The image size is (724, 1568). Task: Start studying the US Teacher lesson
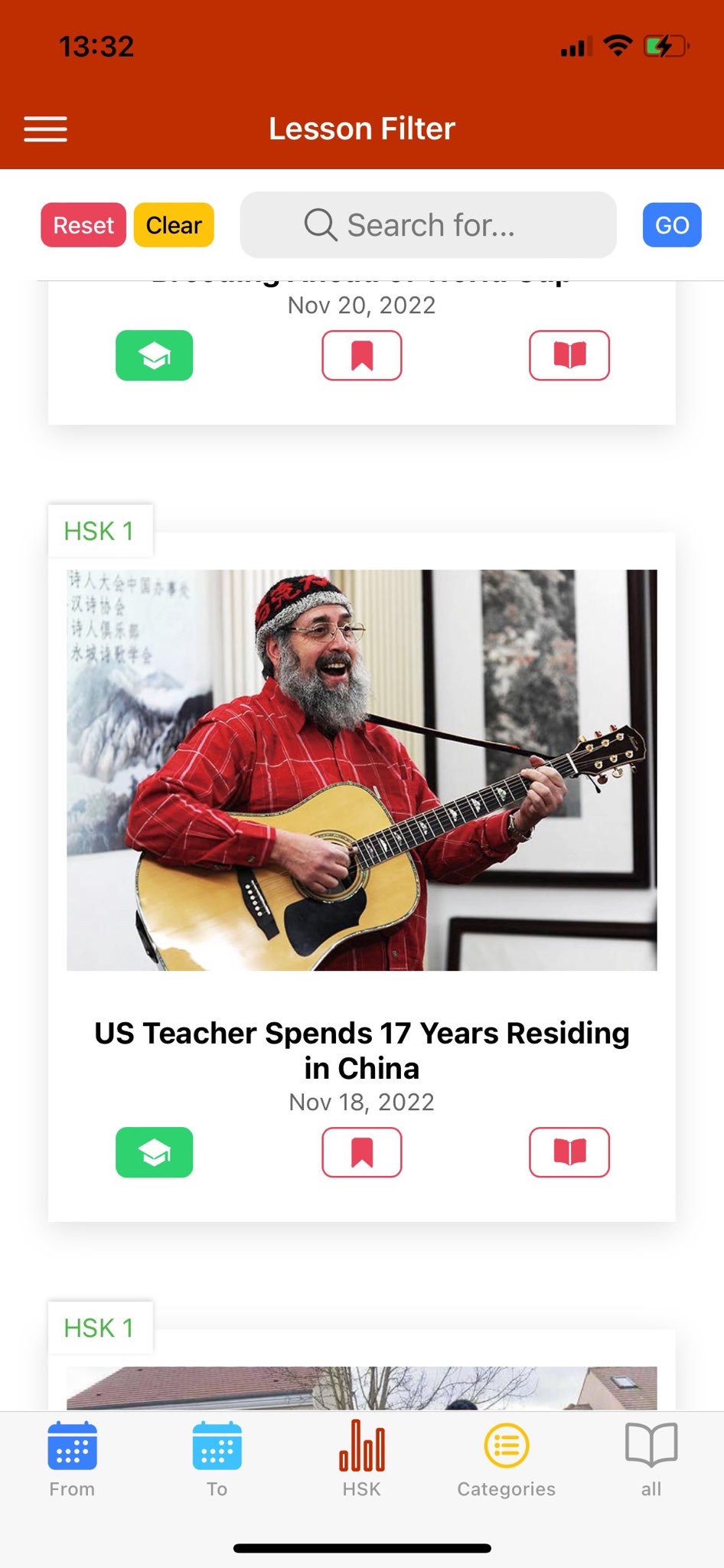pos(155,1152)
